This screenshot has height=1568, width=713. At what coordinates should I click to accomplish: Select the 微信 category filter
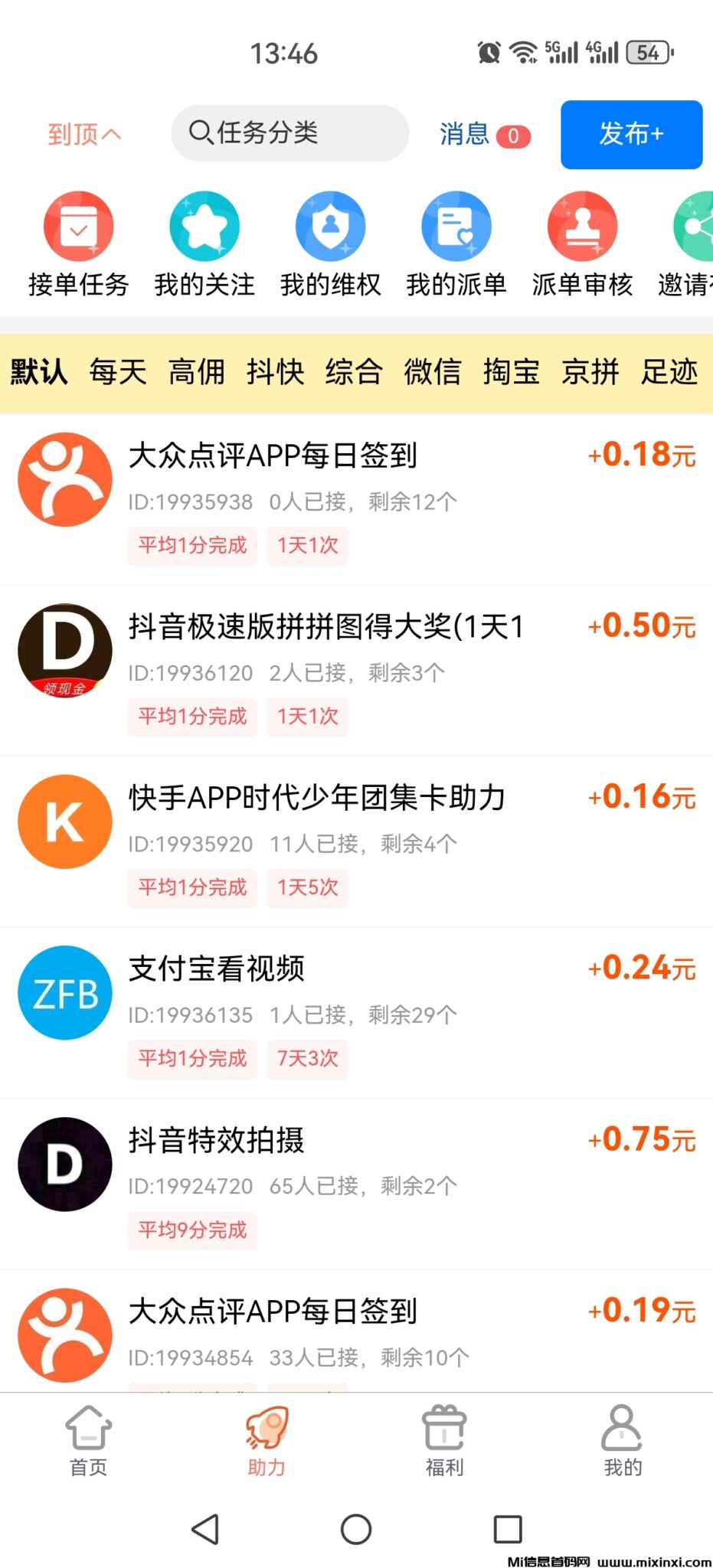pyautogui.click(x=432, y=371)
